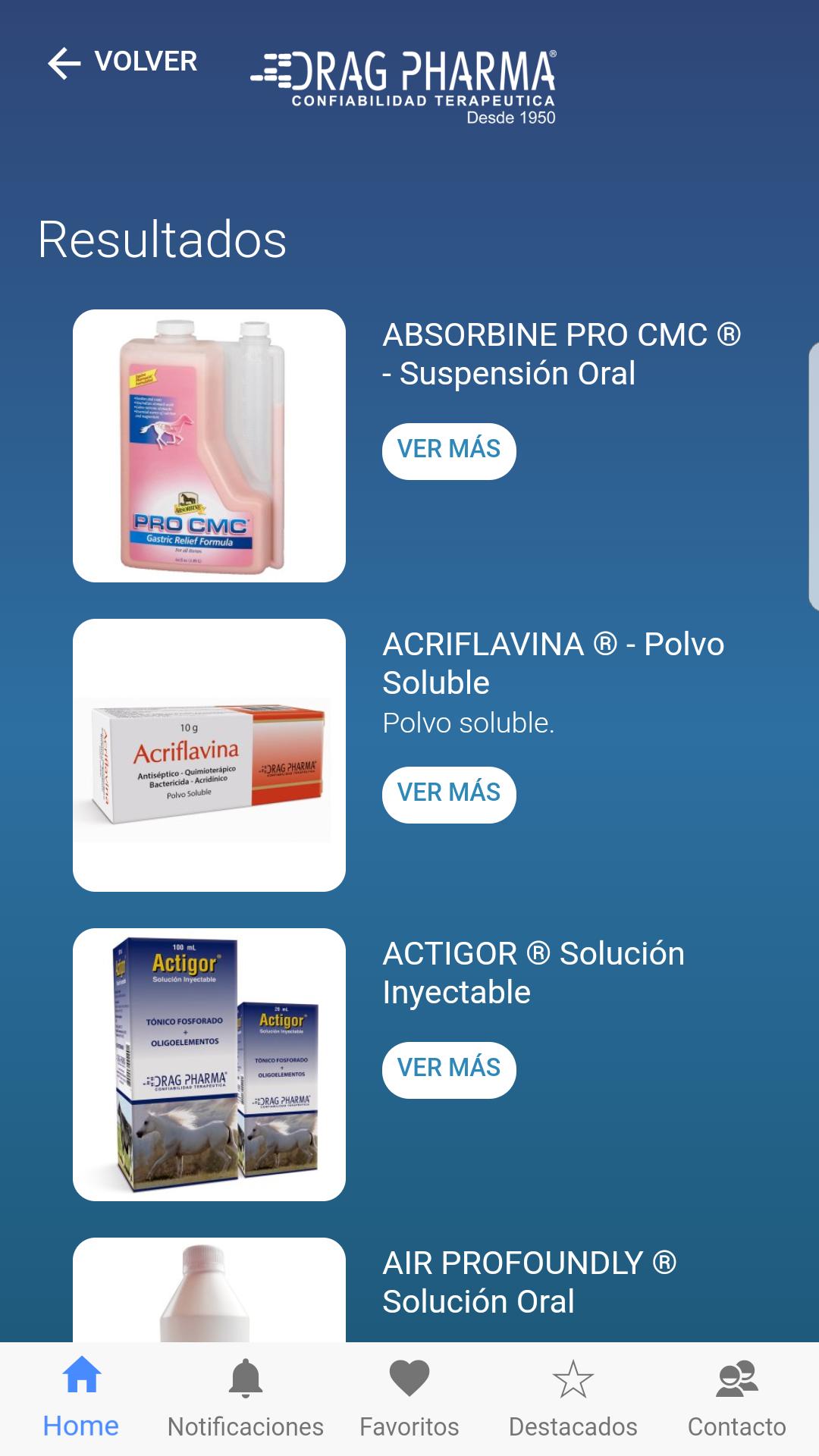Open the Destacados tab
This screenshot has width=819, height=1456.
tap(573, 1398)
